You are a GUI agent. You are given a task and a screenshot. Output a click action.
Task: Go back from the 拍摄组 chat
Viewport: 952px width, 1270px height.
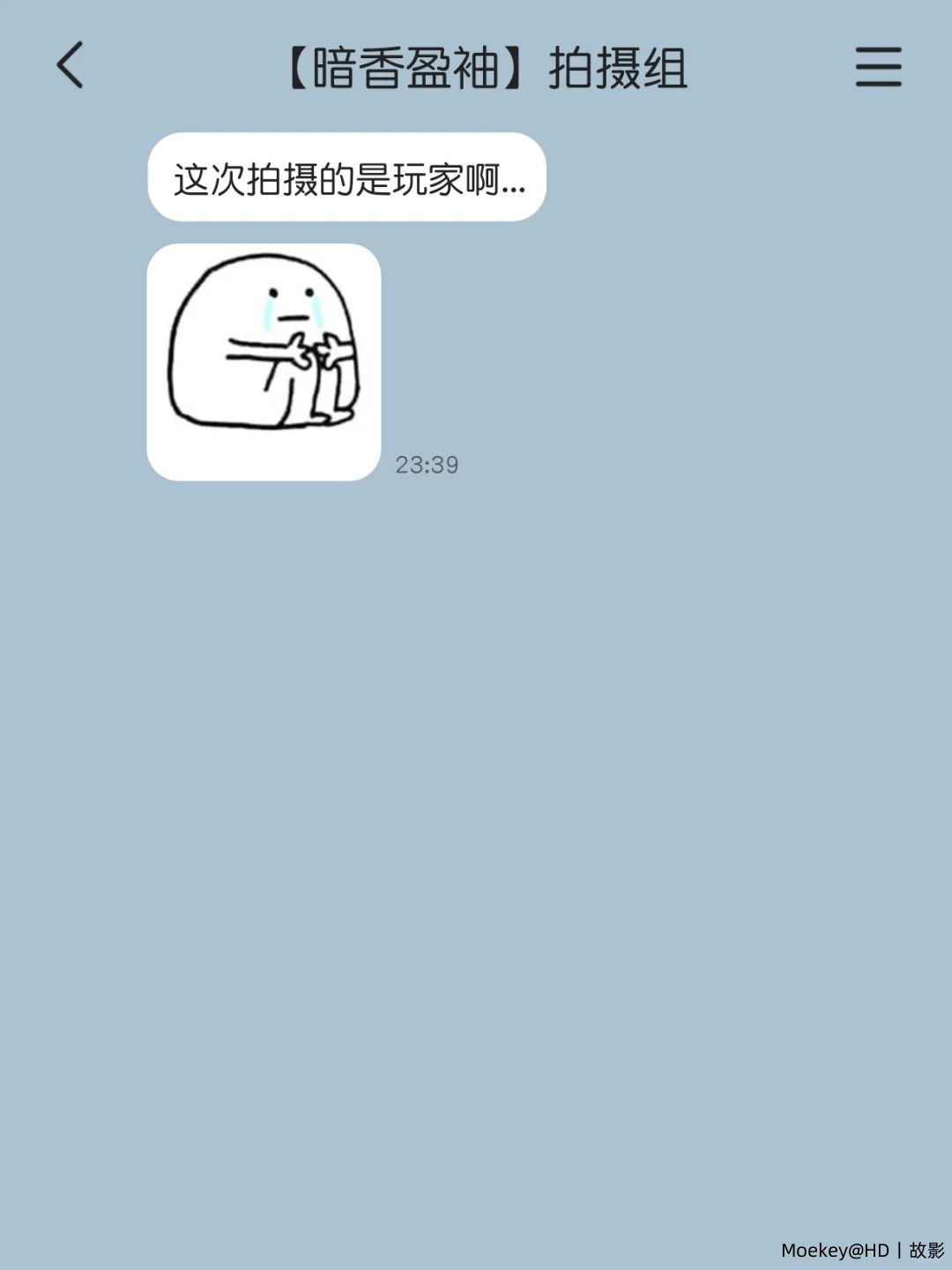tap(71, 65)
